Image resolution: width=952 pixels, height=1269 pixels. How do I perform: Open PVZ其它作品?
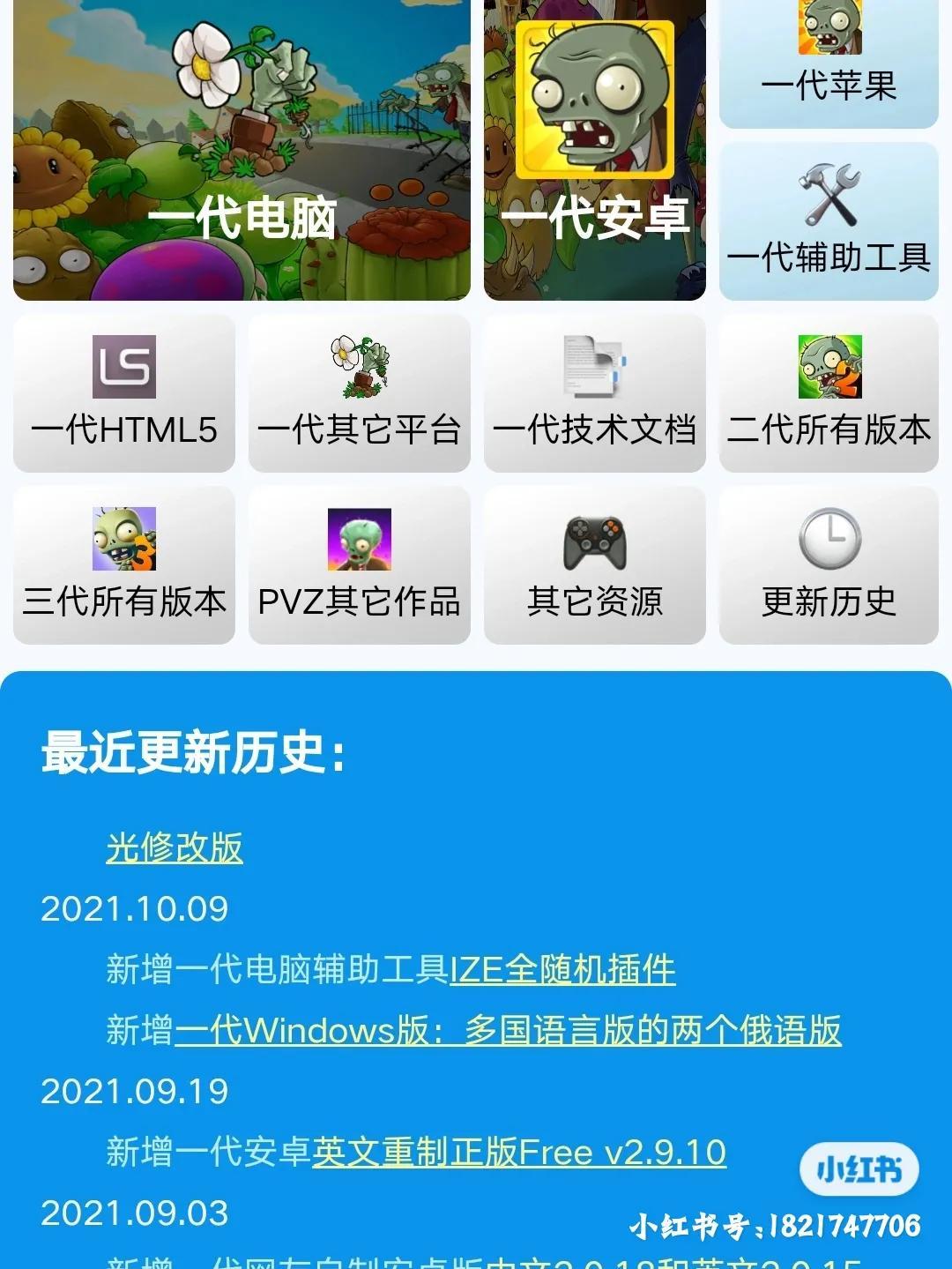point(360,564)
